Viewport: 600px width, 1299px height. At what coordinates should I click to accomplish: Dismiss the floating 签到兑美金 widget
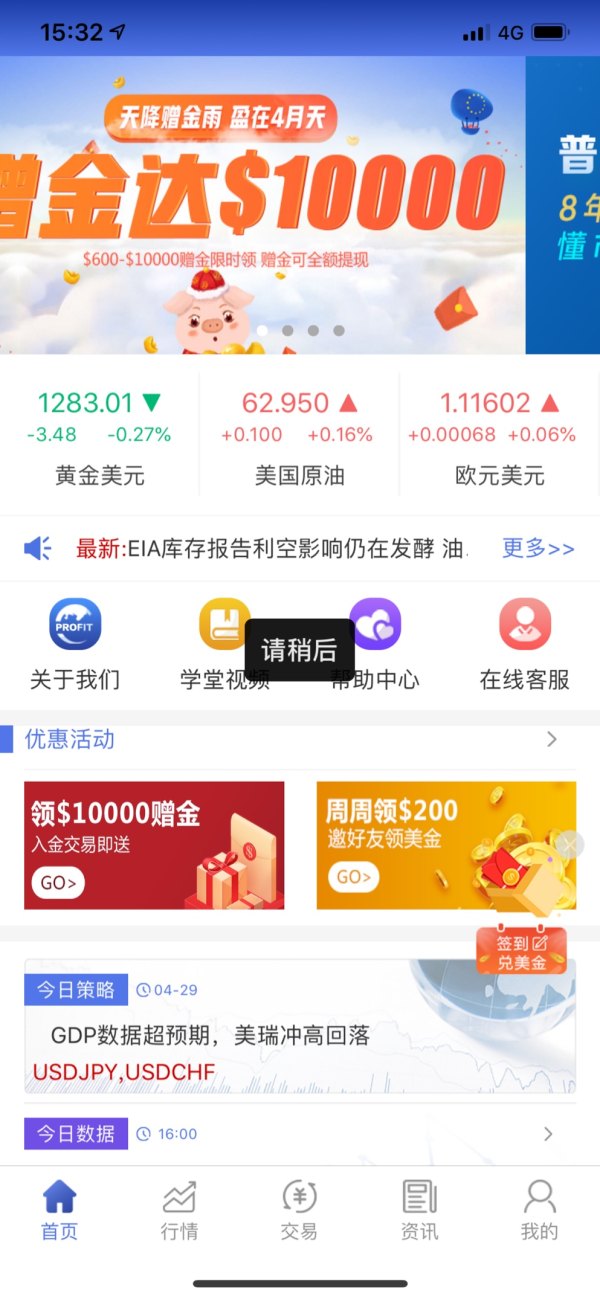pyautogui.click(x=569, y=845)
